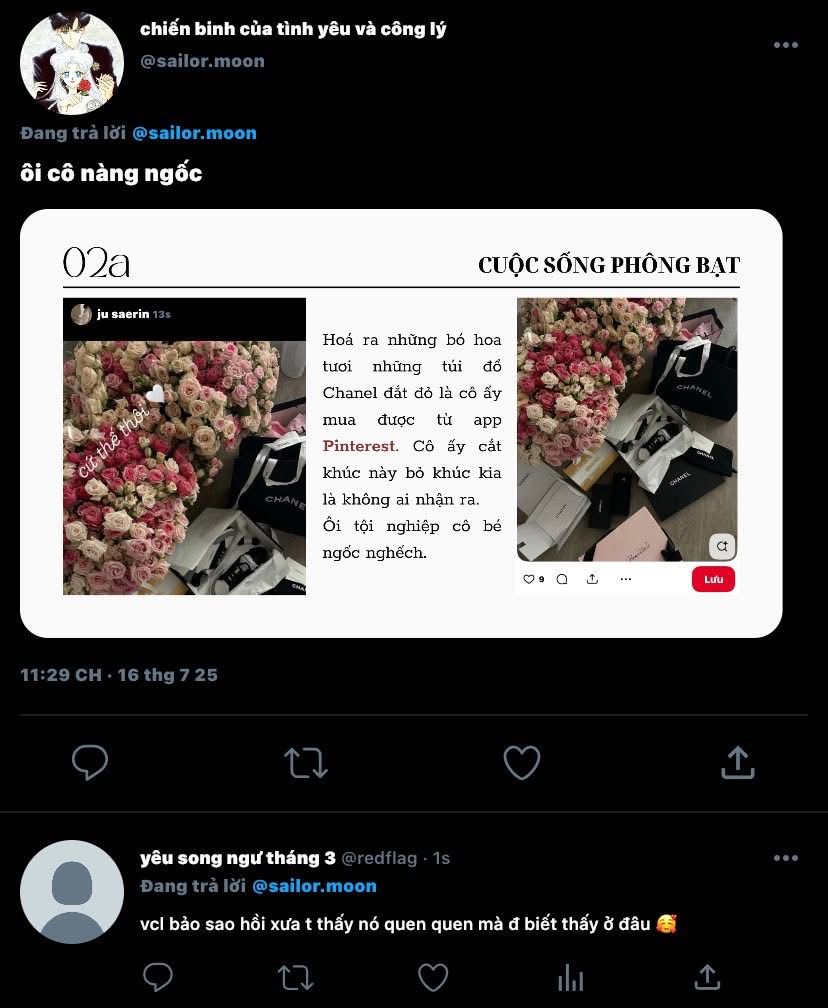Viewport: 828px width, 1008px height.
Task: Reply to yêu song ngư tháng 3's comment
Action: (x=159, y=976)
